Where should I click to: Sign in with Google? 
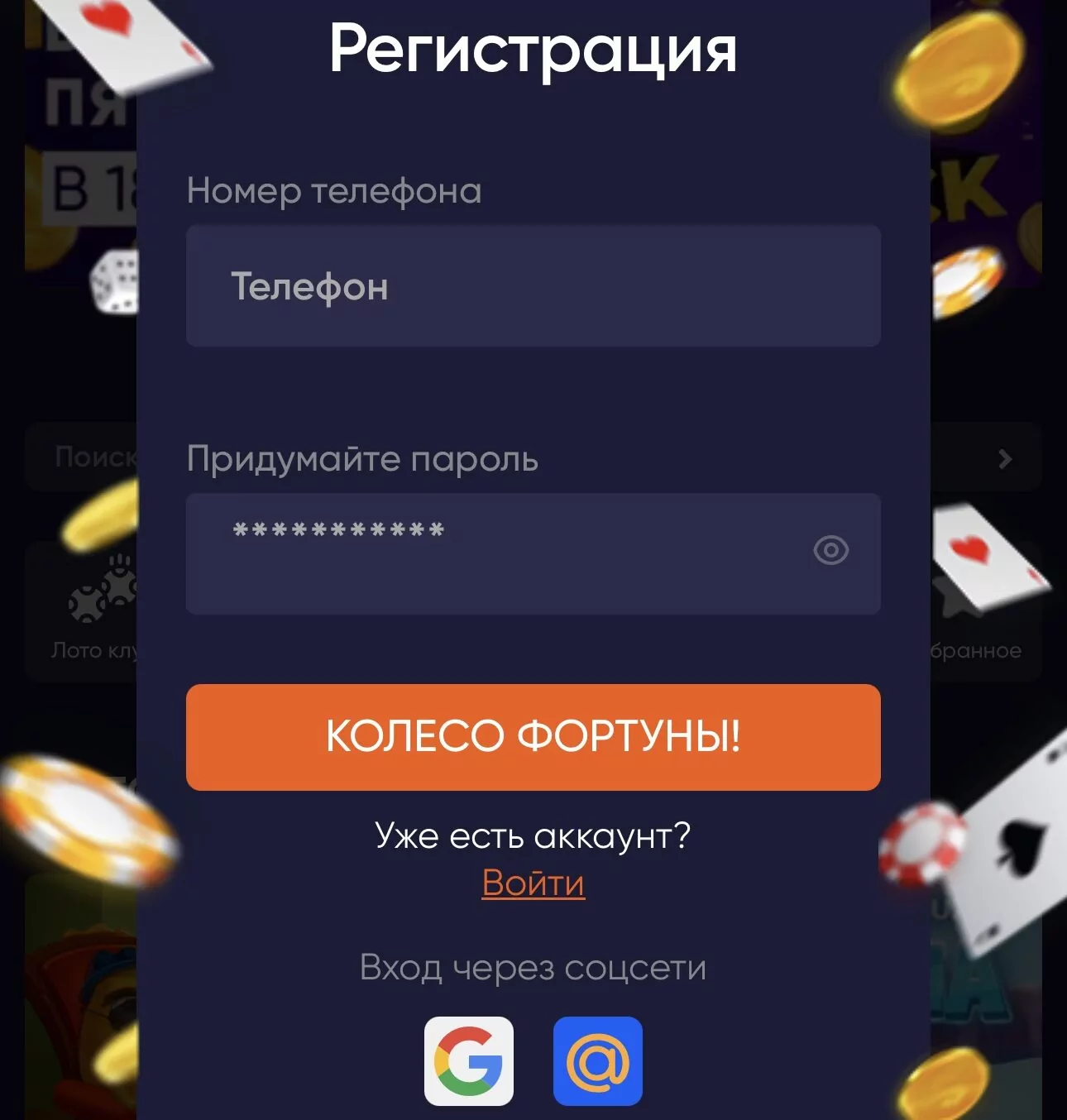pos(468,1060)
